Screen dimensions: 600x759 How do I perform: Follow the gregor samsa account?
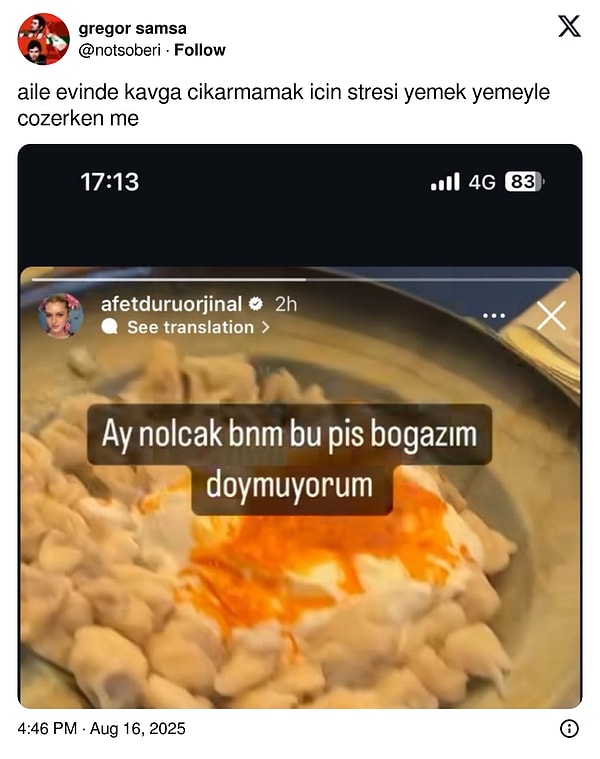(x=200, y=50)
